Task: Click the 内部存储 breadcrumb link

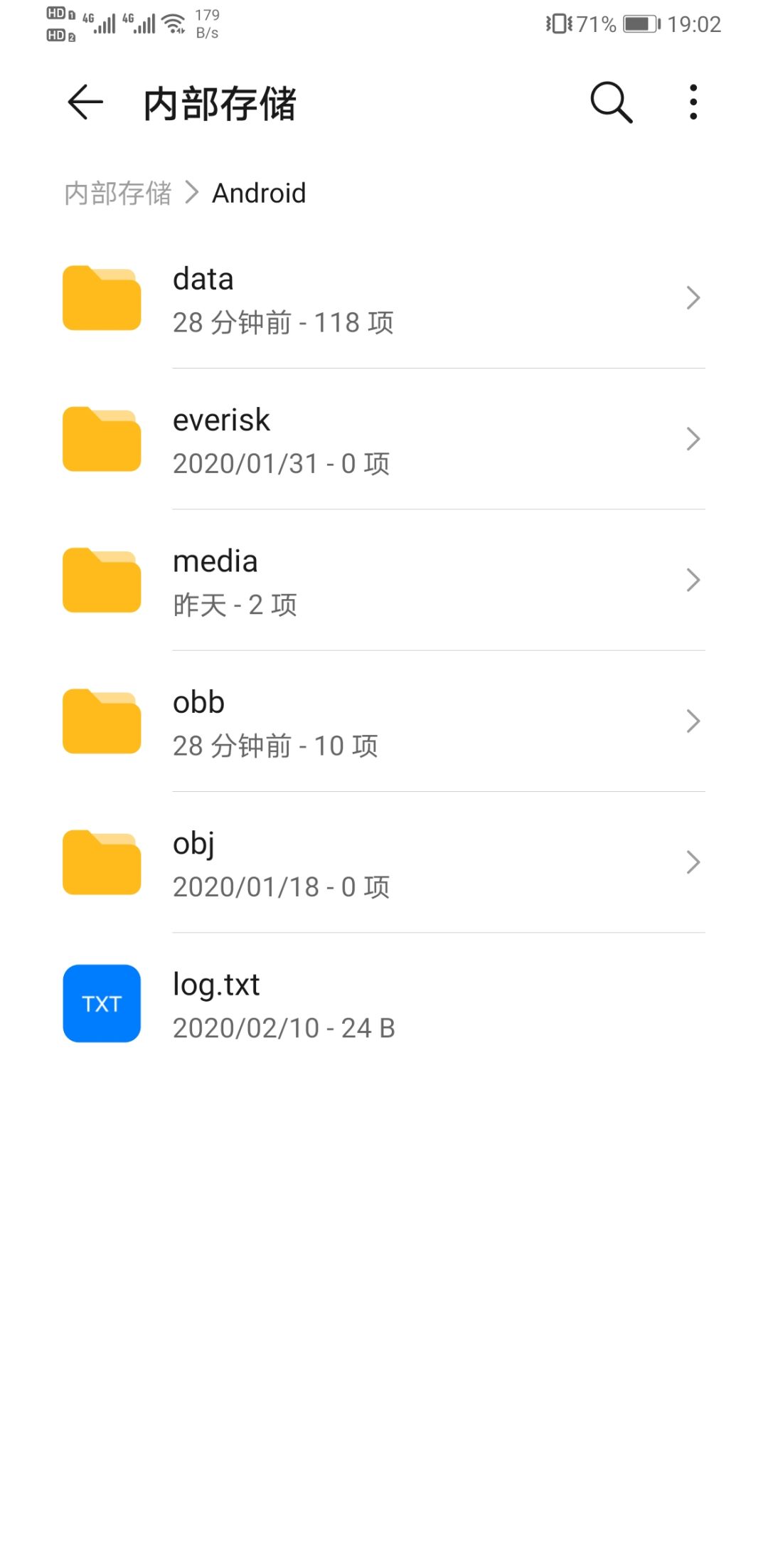Action: coord(118,193)
